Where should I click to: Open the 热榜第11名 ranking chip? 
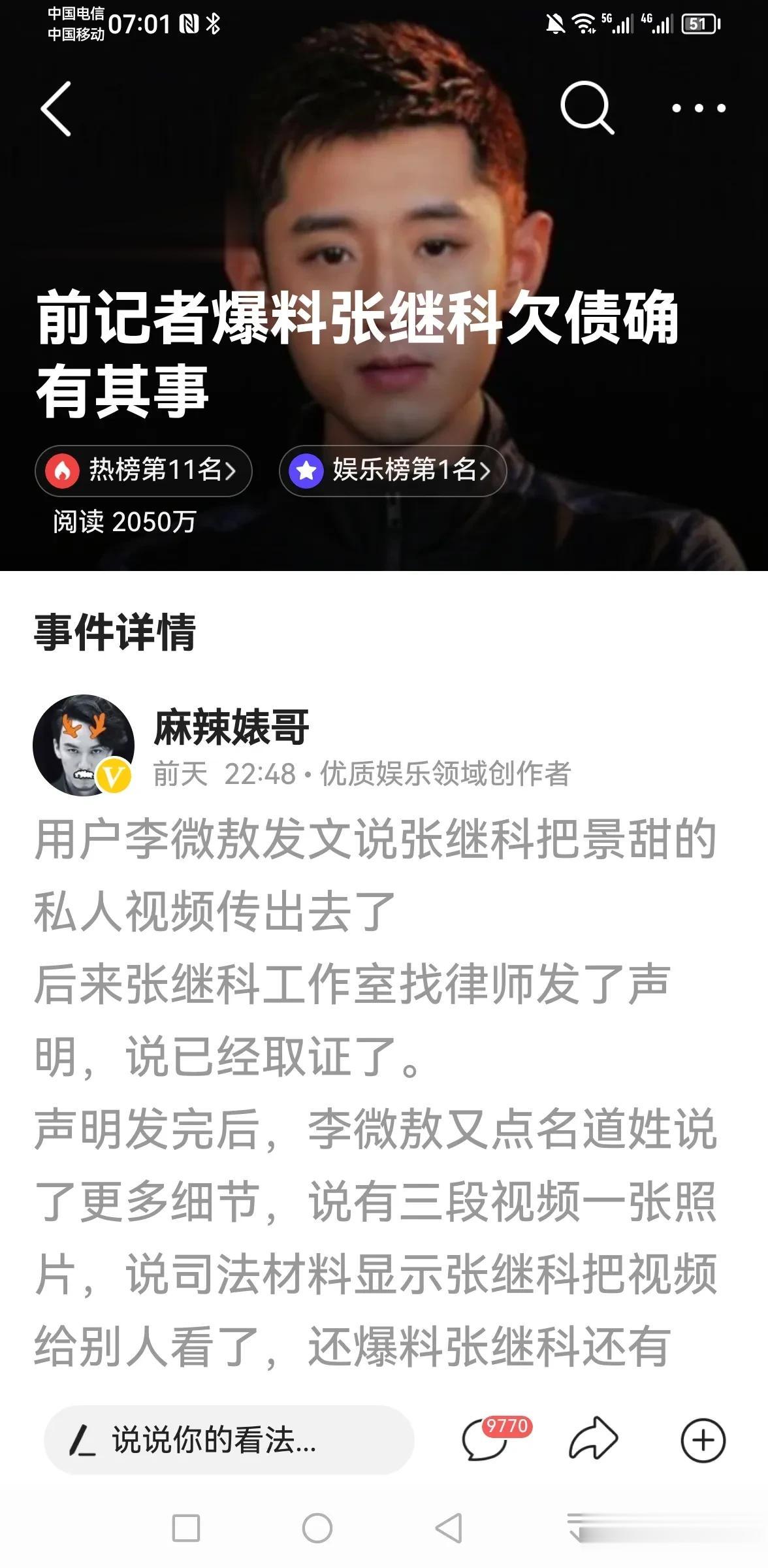pos(144,470)
